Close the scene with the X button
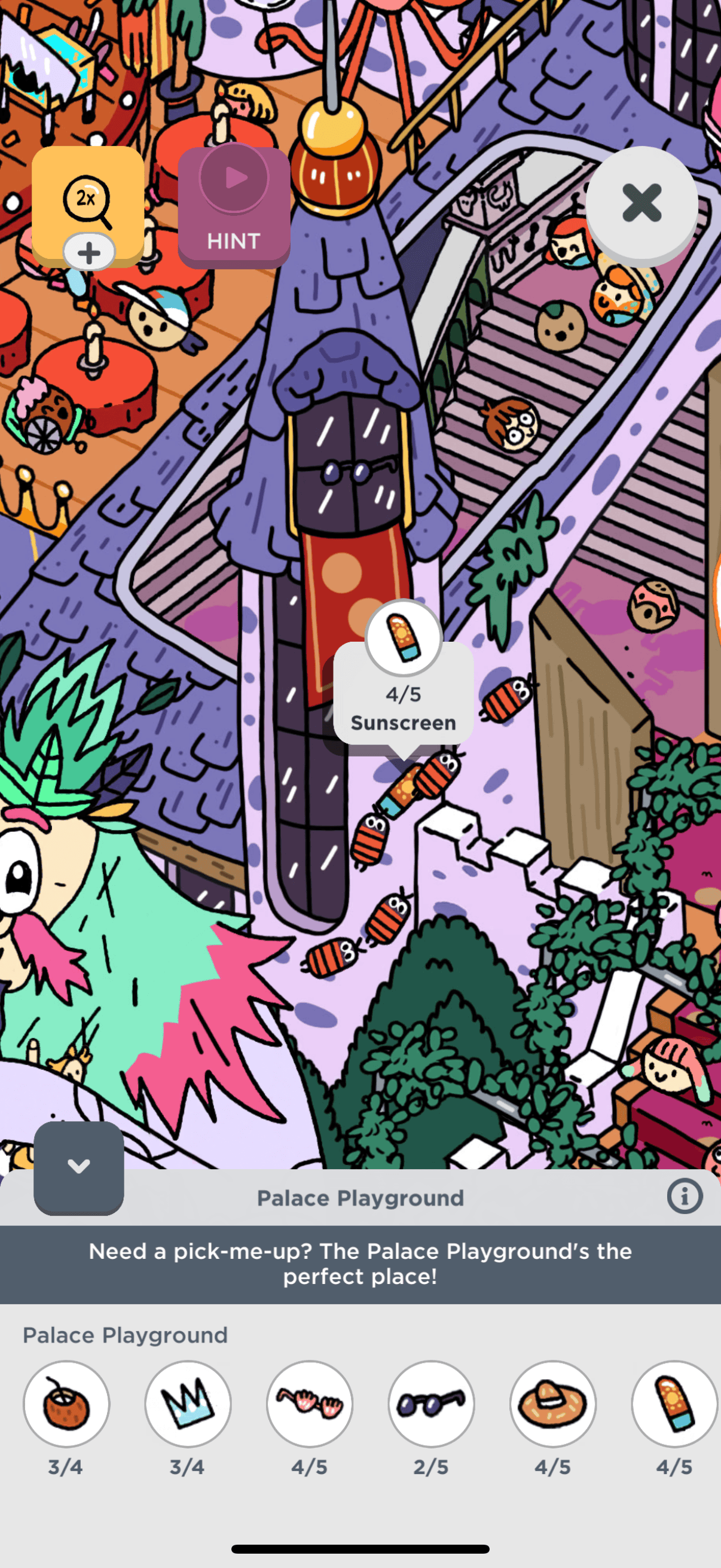Image resolution: width=721 pixels, height=1568 pixels. [x=641, y=203]
